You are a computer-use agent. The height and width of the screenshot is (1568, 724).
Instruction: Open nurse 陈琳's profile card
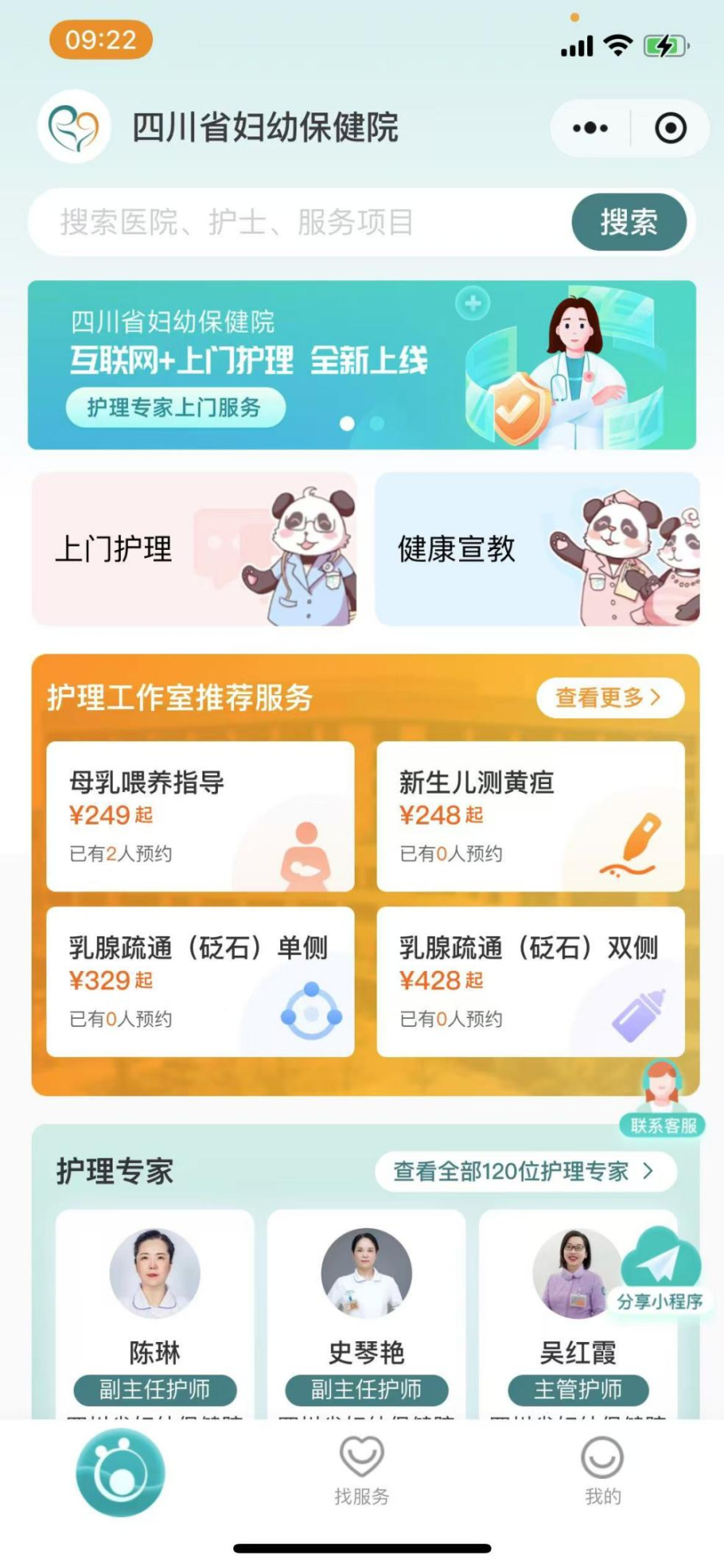click(155, 1312)
